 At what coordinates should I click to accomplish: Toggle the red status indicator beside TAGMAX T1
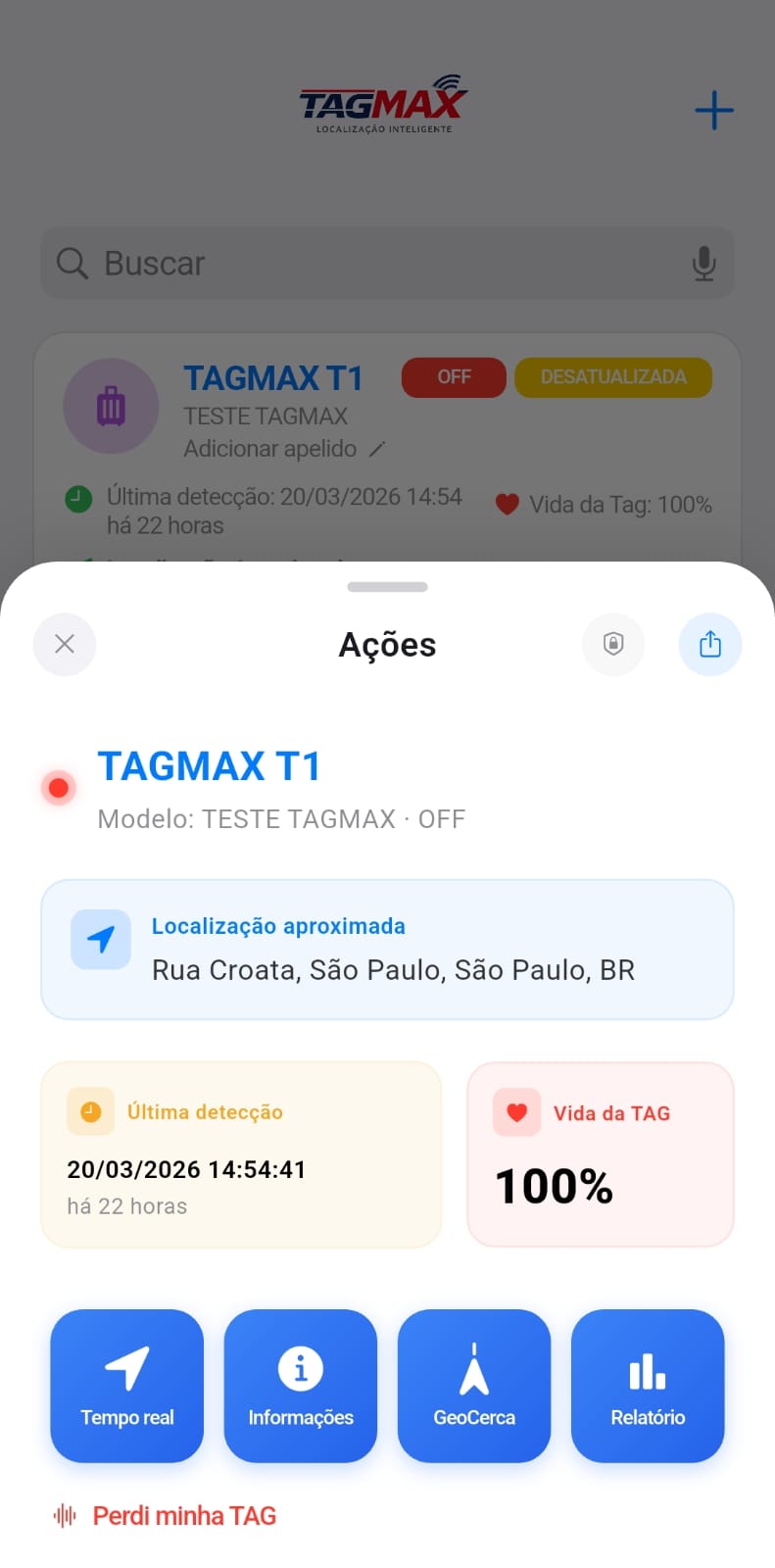coord(59,787)
